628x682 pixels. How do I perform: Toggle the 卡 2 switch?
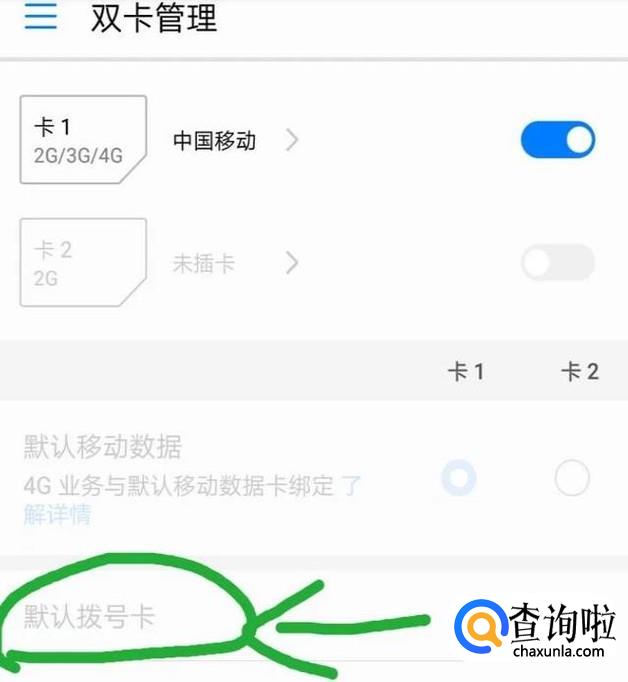557,263
